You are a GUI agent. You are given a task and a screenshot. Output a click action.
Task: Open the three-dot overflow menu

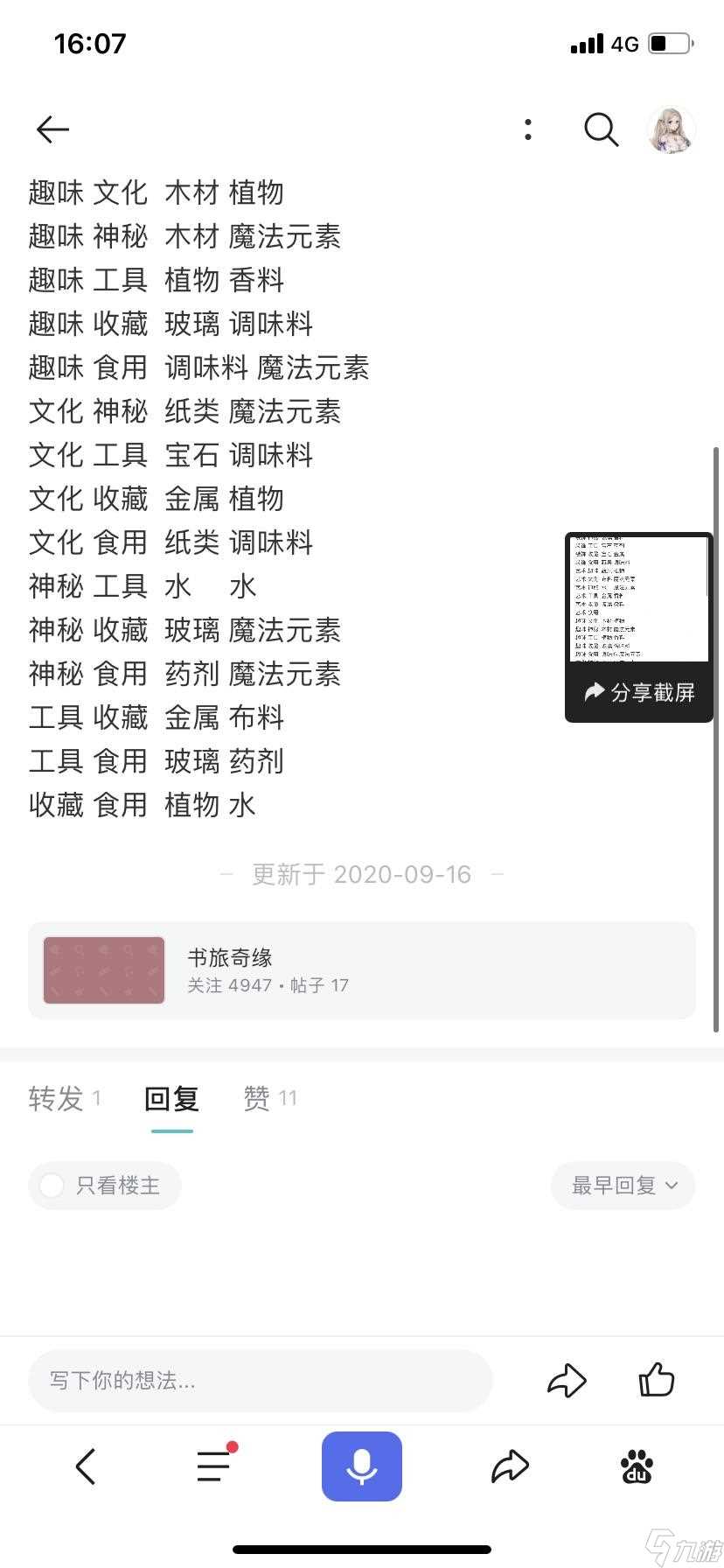pos(527,129)
